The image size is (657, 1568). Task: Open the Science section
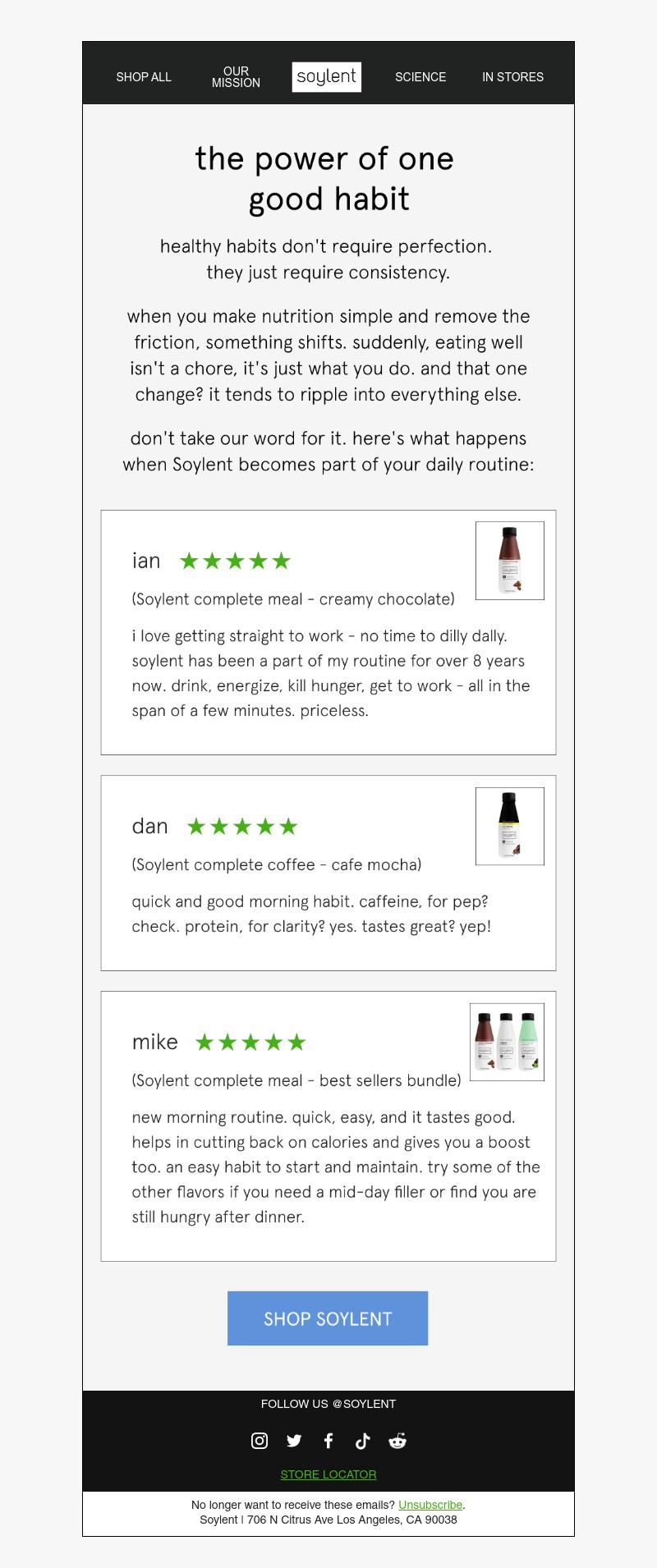click(x=420, y=77)
